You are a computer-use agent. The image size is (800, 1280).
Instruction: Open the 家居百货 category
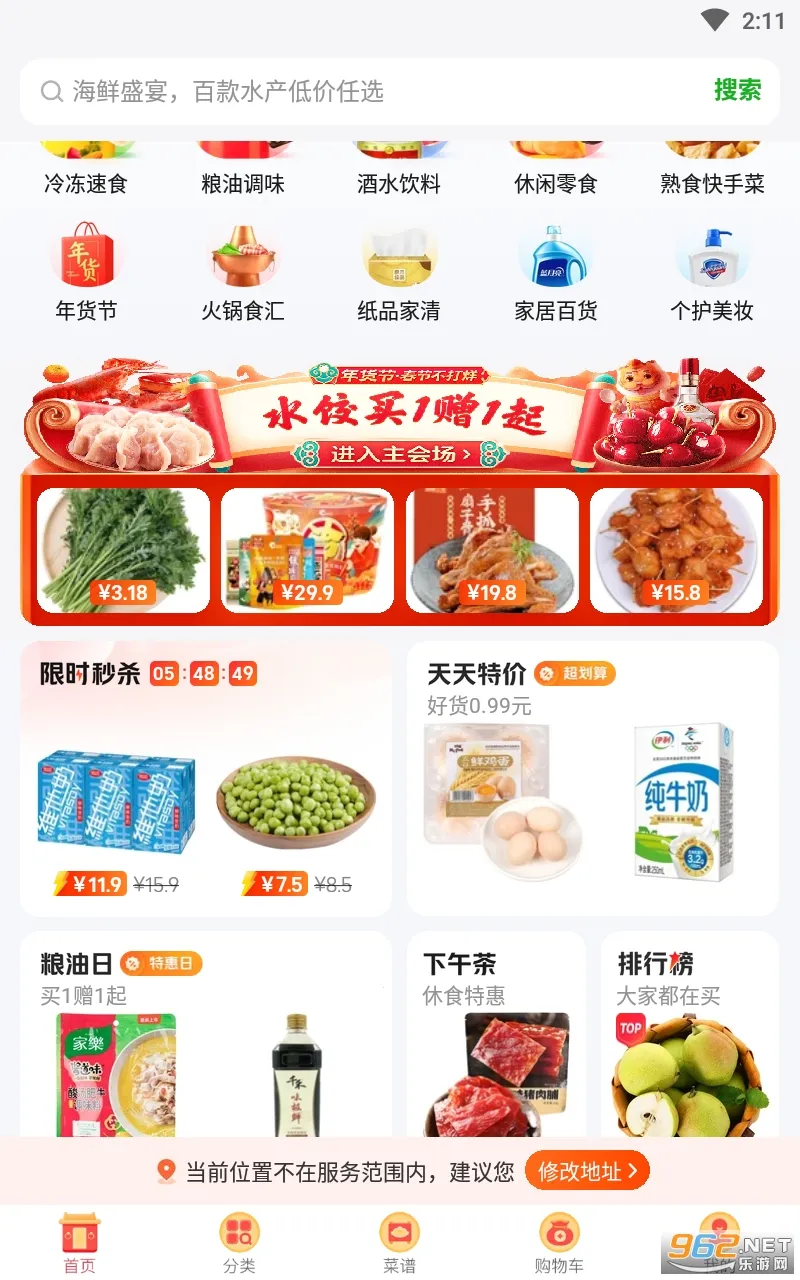[555, 272]
